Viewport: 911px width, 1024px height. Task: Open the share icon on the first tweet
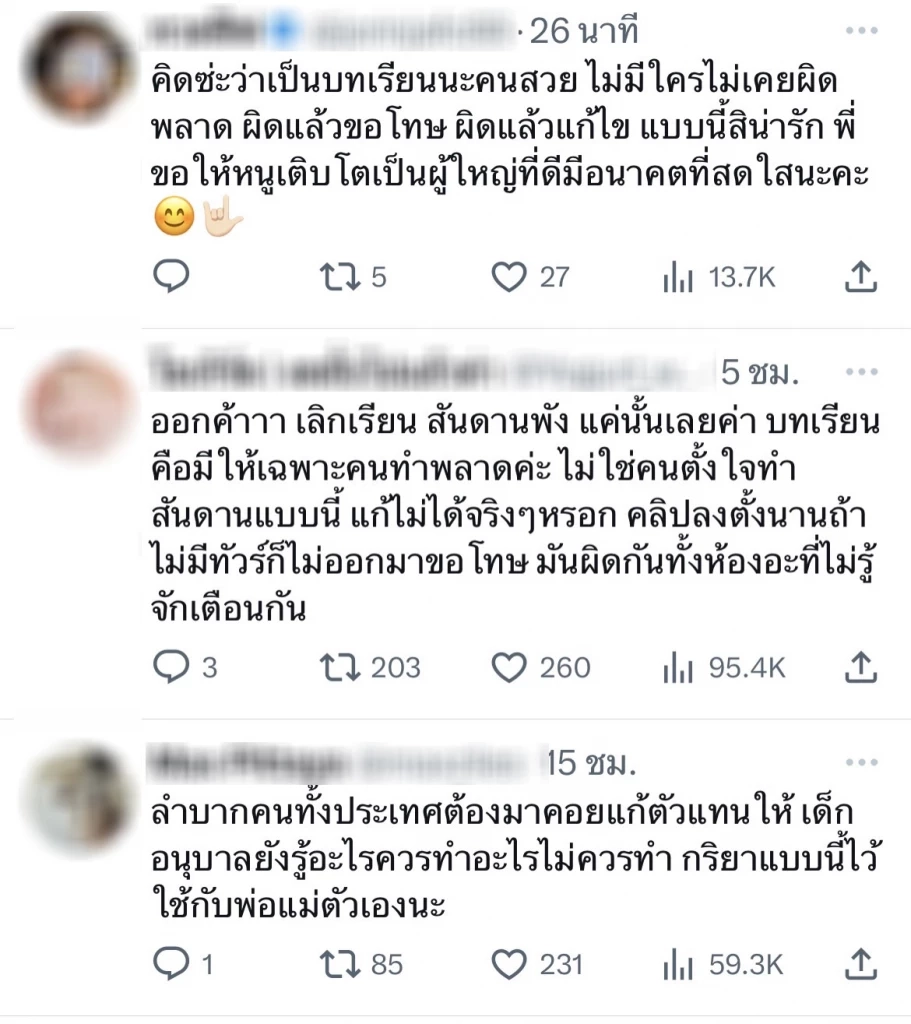[x=861, y=277]
